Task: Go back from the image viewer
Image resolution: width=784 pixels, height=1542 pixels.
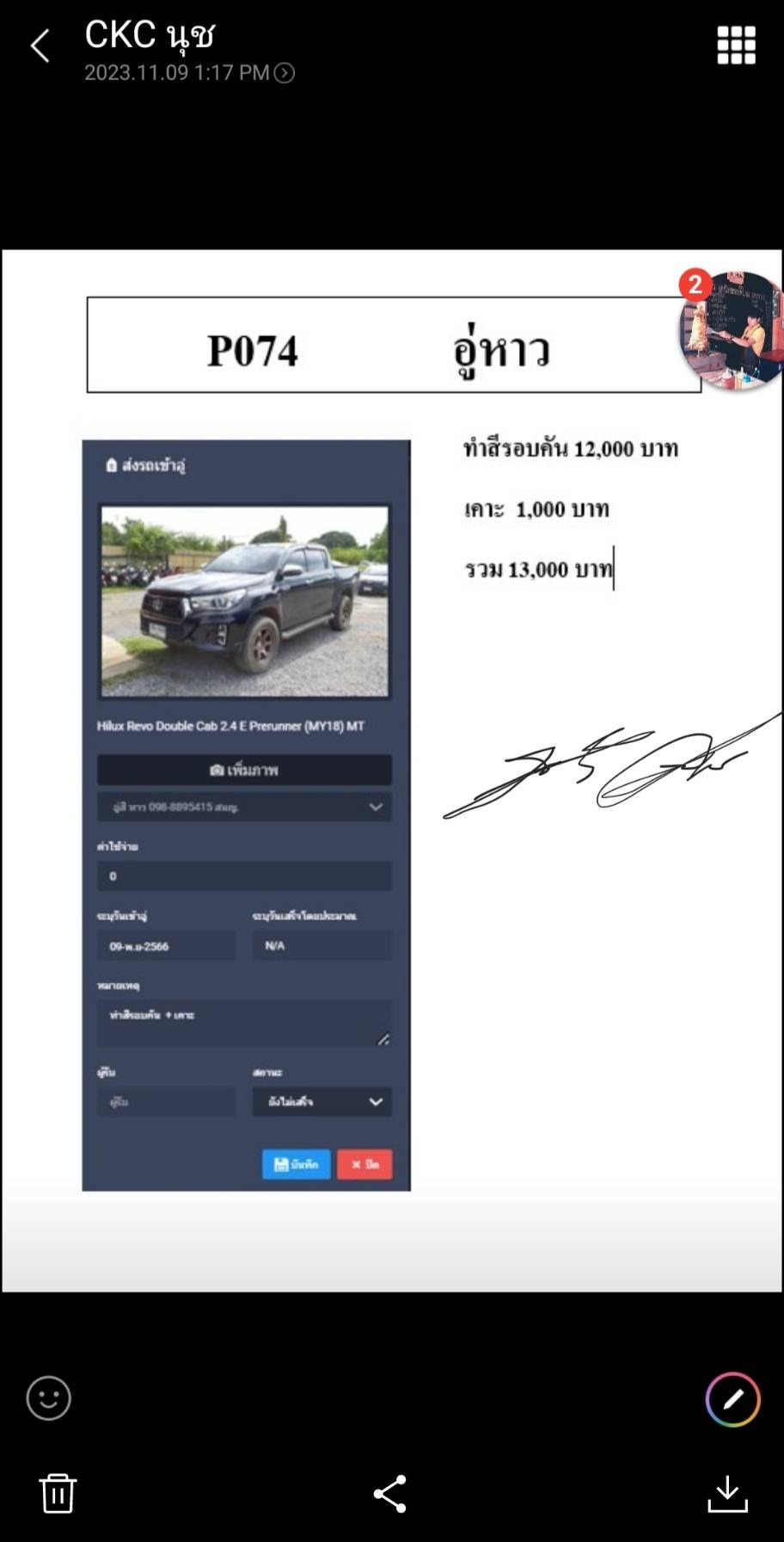Action: [x=40, y=46]
